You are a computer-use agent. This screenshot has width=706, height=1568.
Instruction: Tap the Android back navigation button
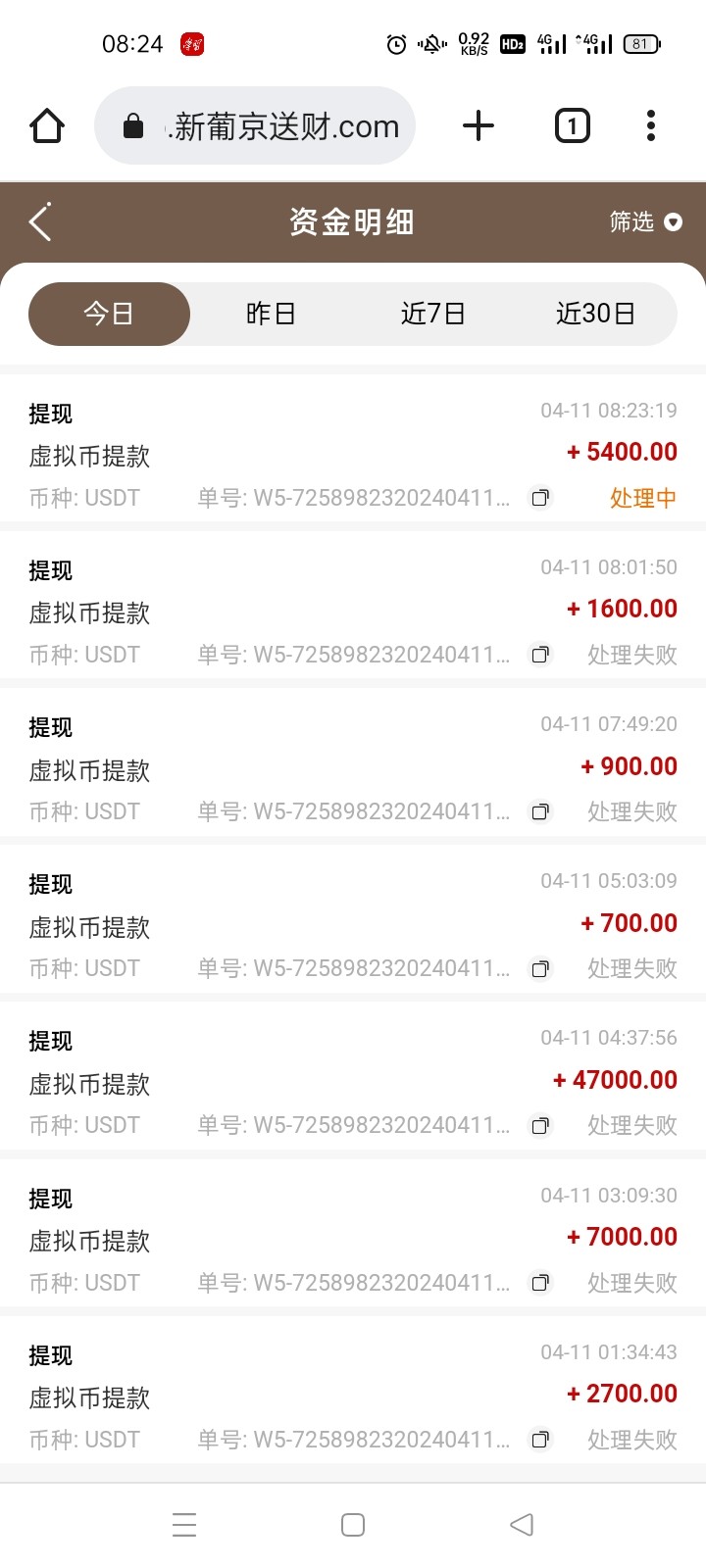pos(521,1524)
